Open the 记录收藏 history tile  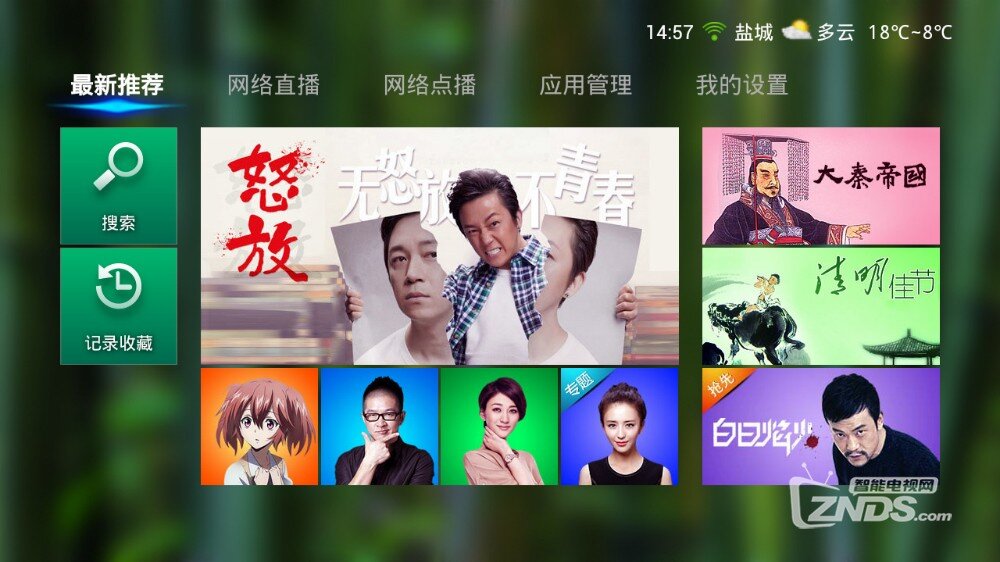pyautogui.click(x=118, y=306)
